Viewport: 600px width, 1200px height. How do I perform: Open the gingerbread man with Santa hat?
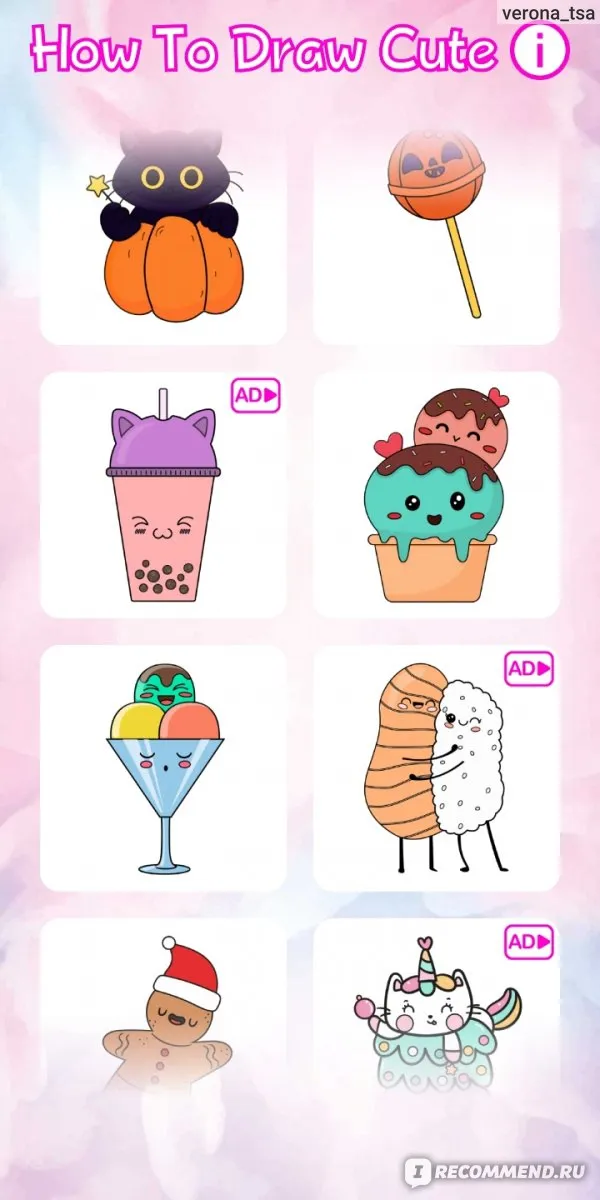(163, 1010)
